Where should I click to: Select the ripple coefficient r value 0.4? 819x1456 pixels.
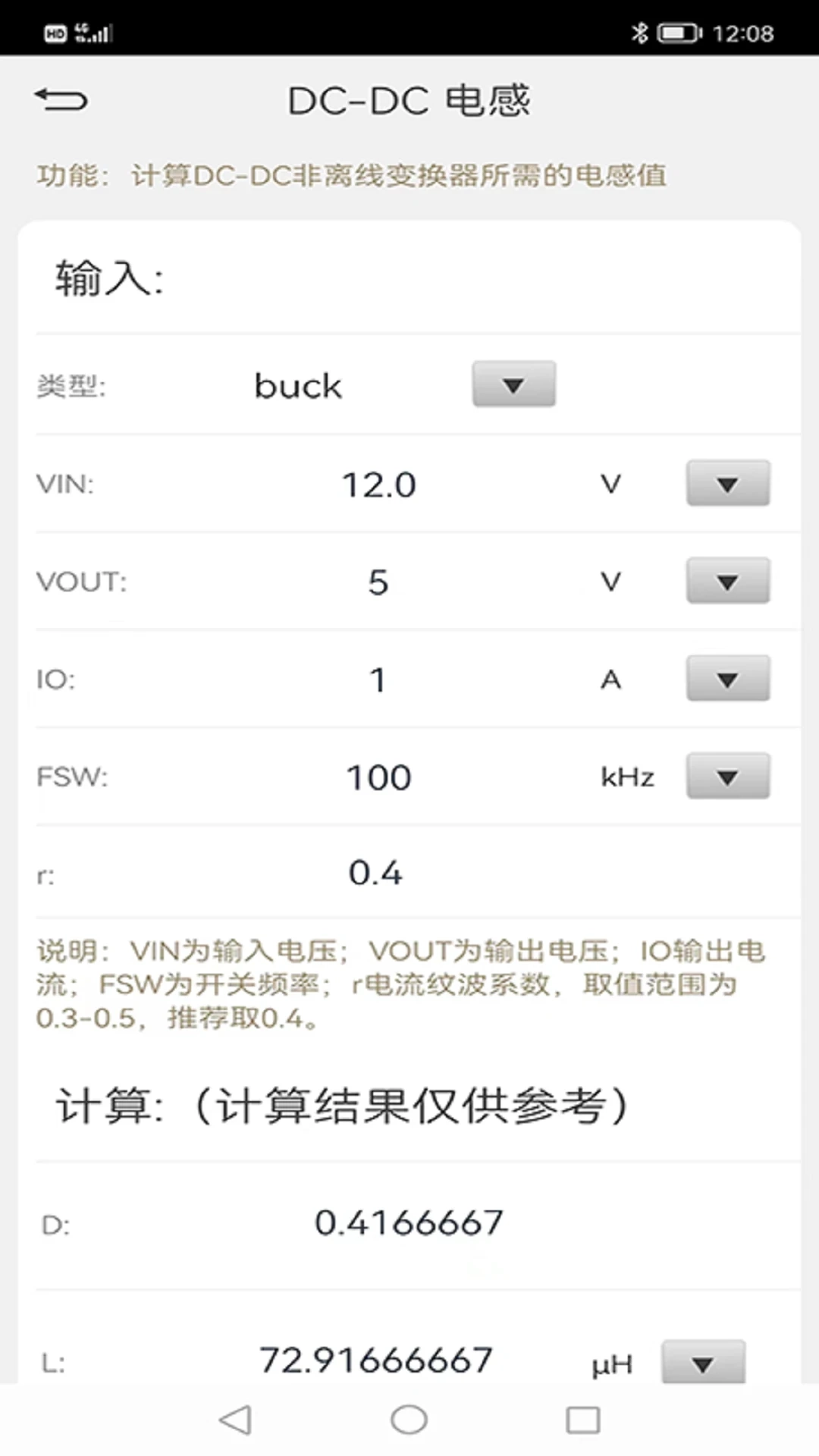[x=377, y=872]
